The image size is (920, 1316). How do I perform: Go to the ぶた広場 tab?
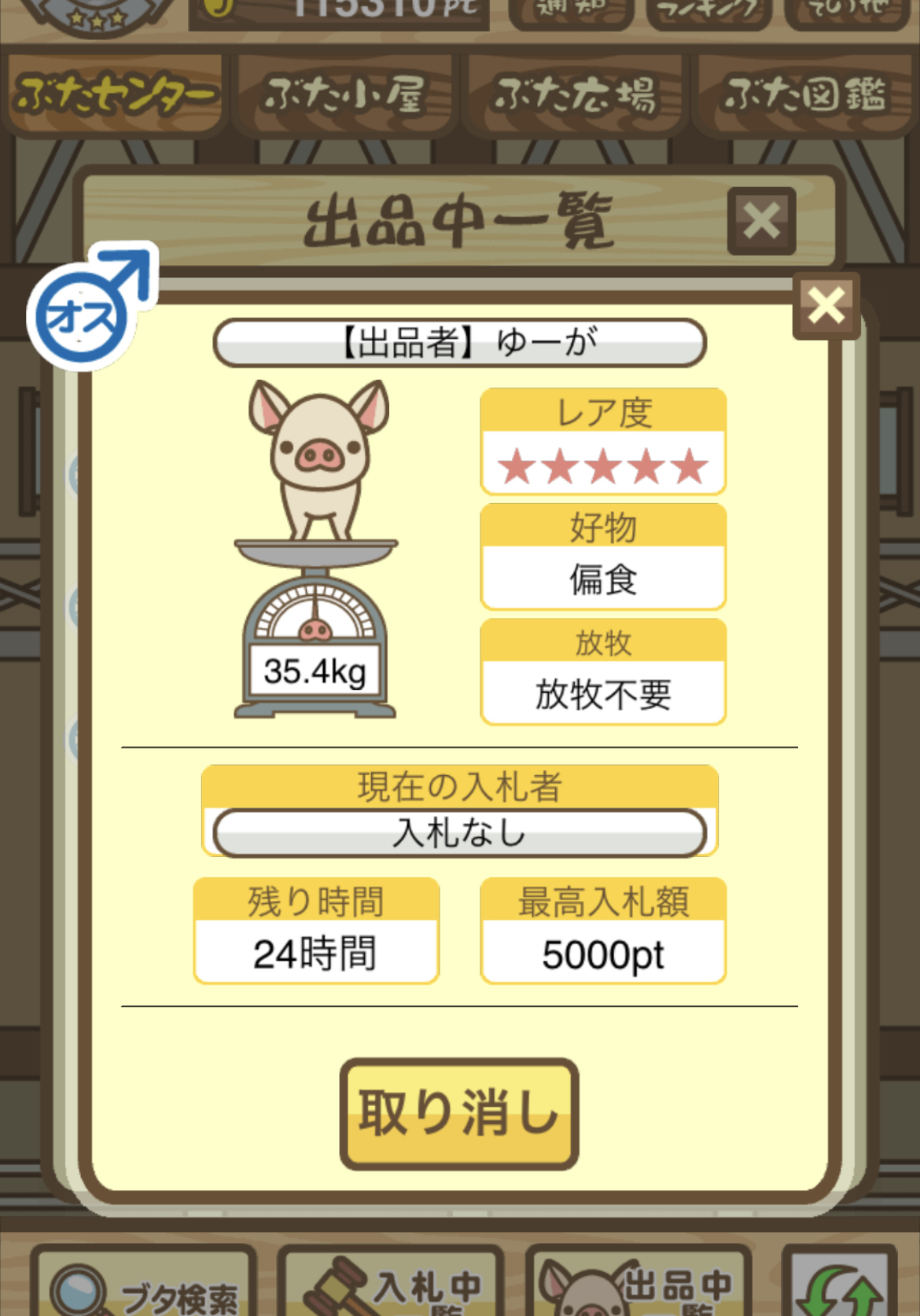(575, 95)
